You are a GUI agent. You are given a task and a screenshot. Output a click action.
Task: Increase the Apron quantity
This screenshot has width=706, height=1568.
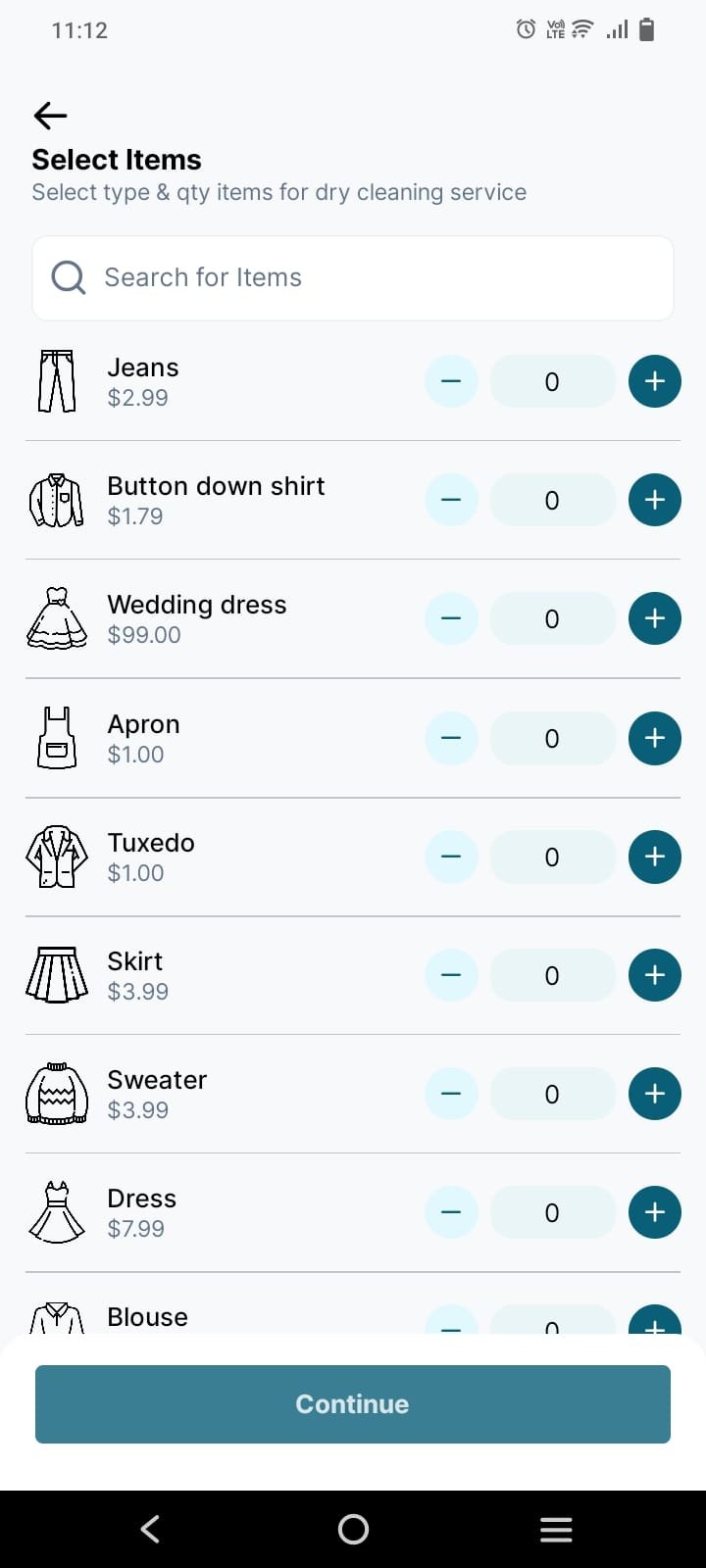coord(654,738)
